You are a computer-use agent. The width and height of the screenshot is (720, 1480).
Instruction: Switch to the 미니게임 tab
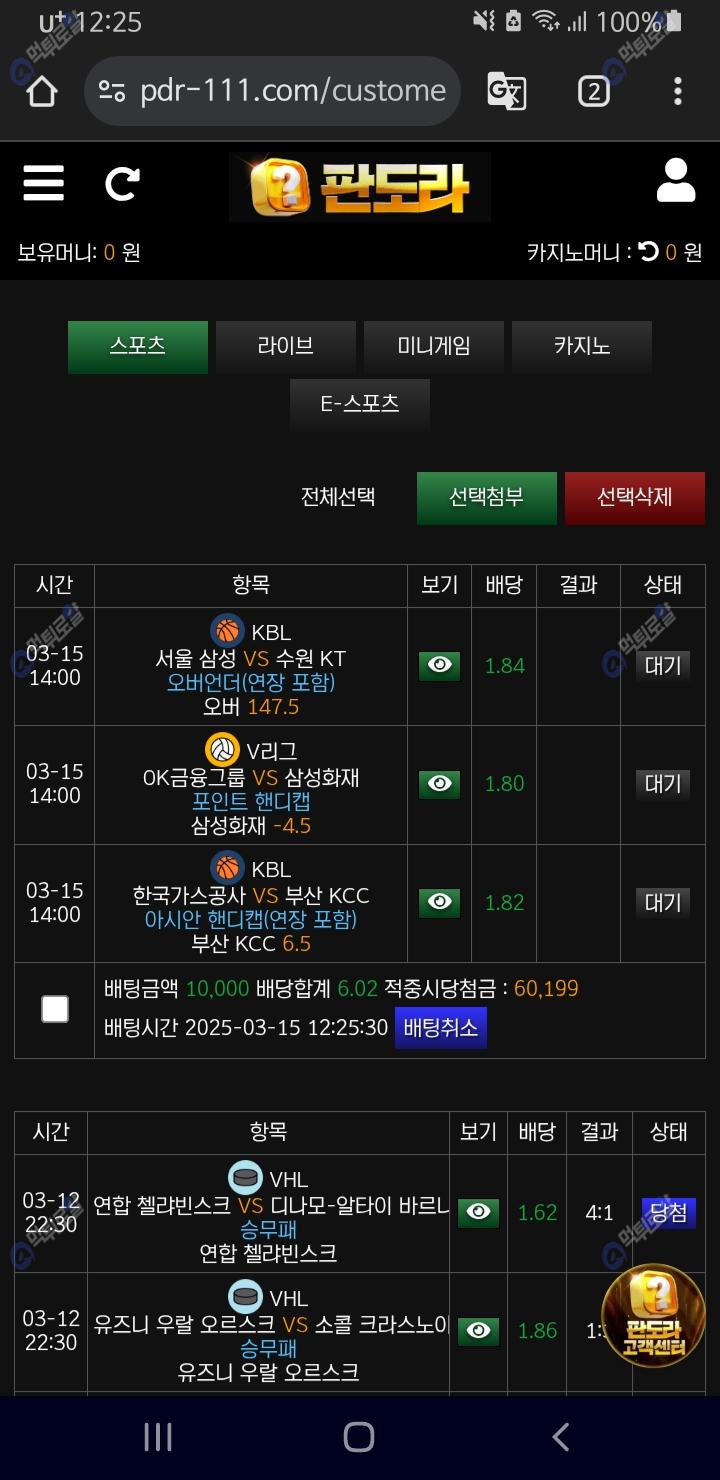click(x=434, y=346)
